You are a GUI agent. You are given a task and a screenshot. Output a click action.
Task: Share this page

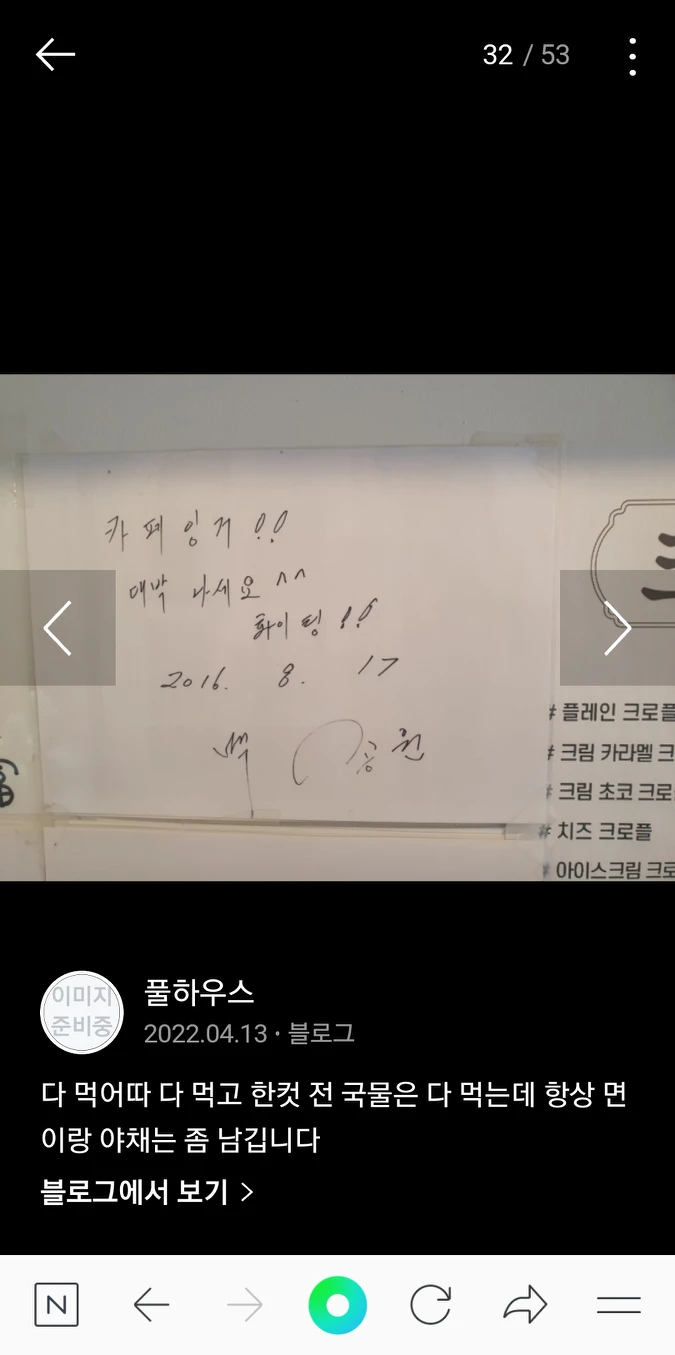coord(525,1305)
